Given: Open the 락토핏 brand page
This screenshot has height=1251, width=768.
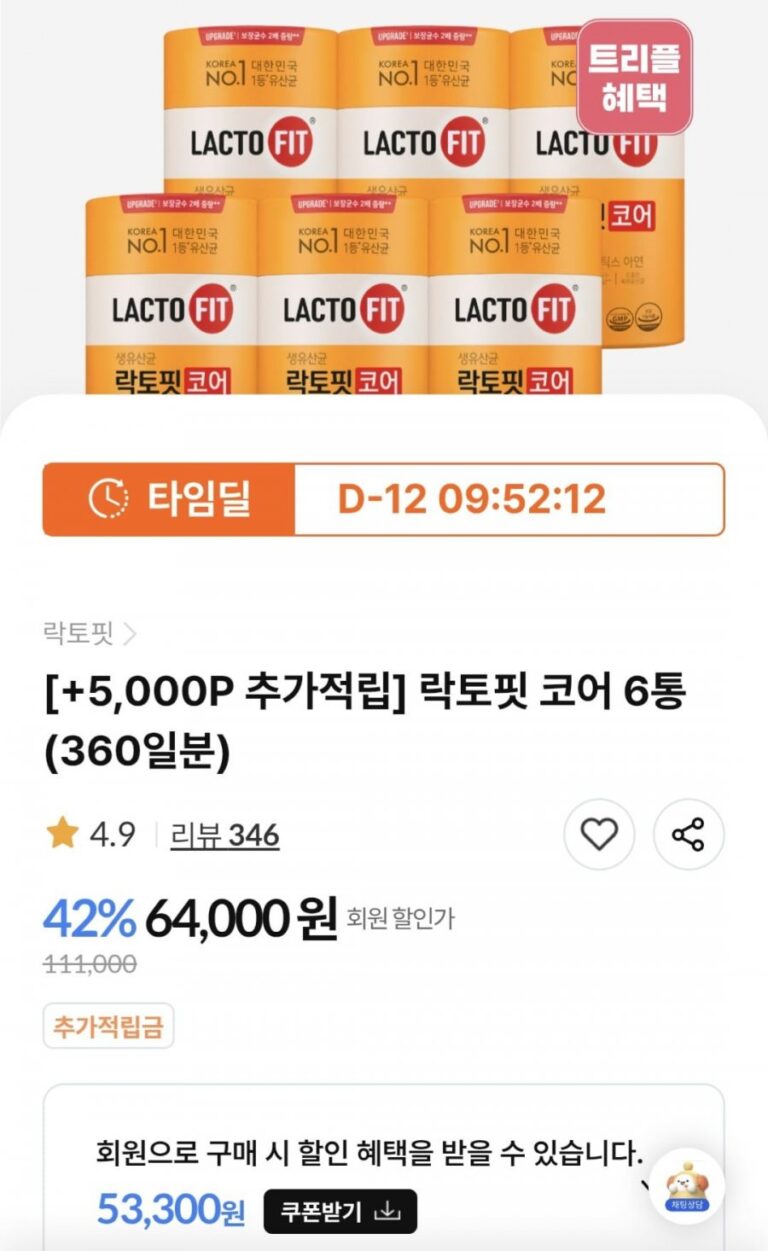Looking at the screenshot, I should point(88,633).
